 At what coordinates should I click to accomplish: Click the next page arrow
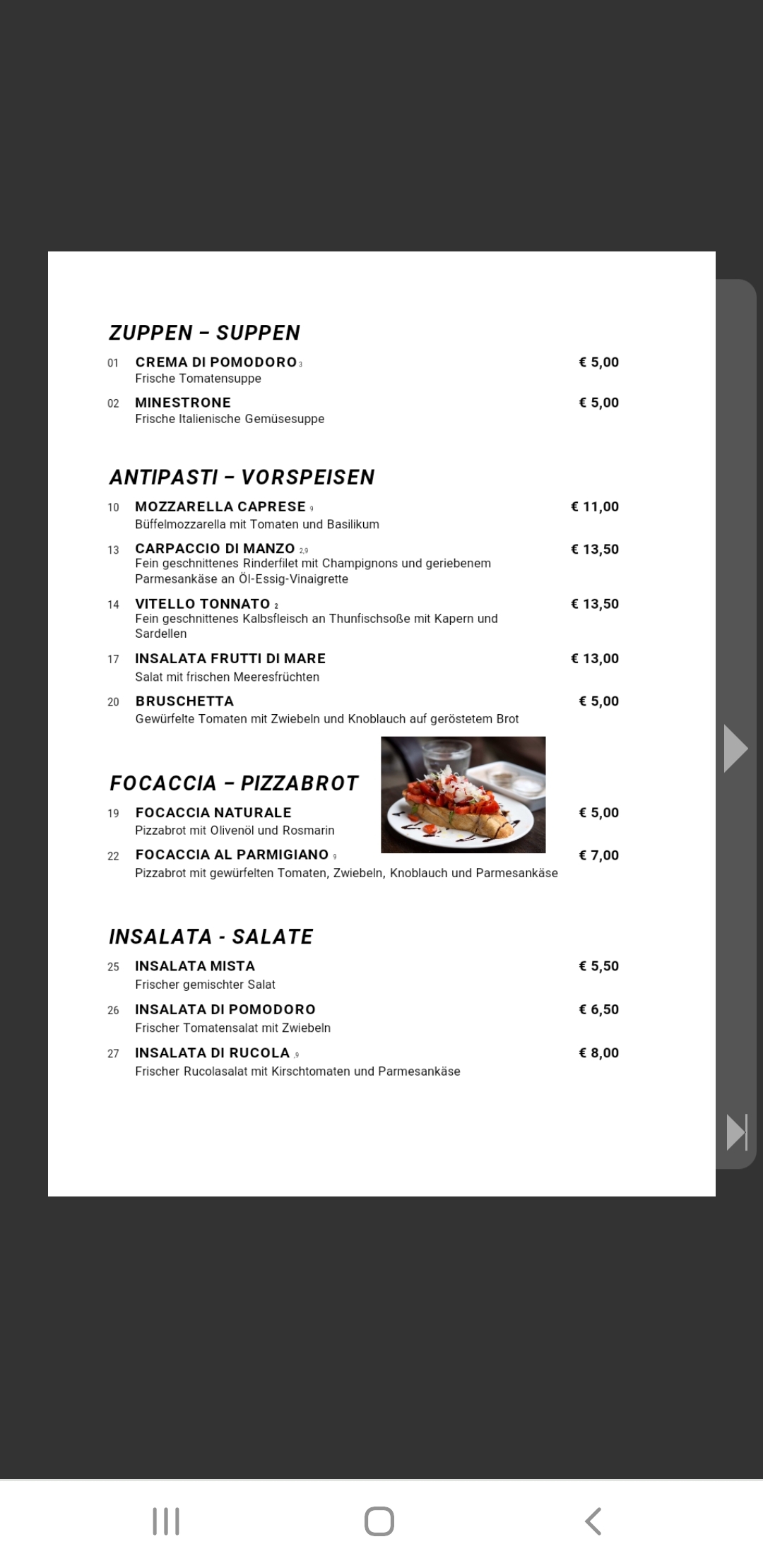(x=737, y=747)
